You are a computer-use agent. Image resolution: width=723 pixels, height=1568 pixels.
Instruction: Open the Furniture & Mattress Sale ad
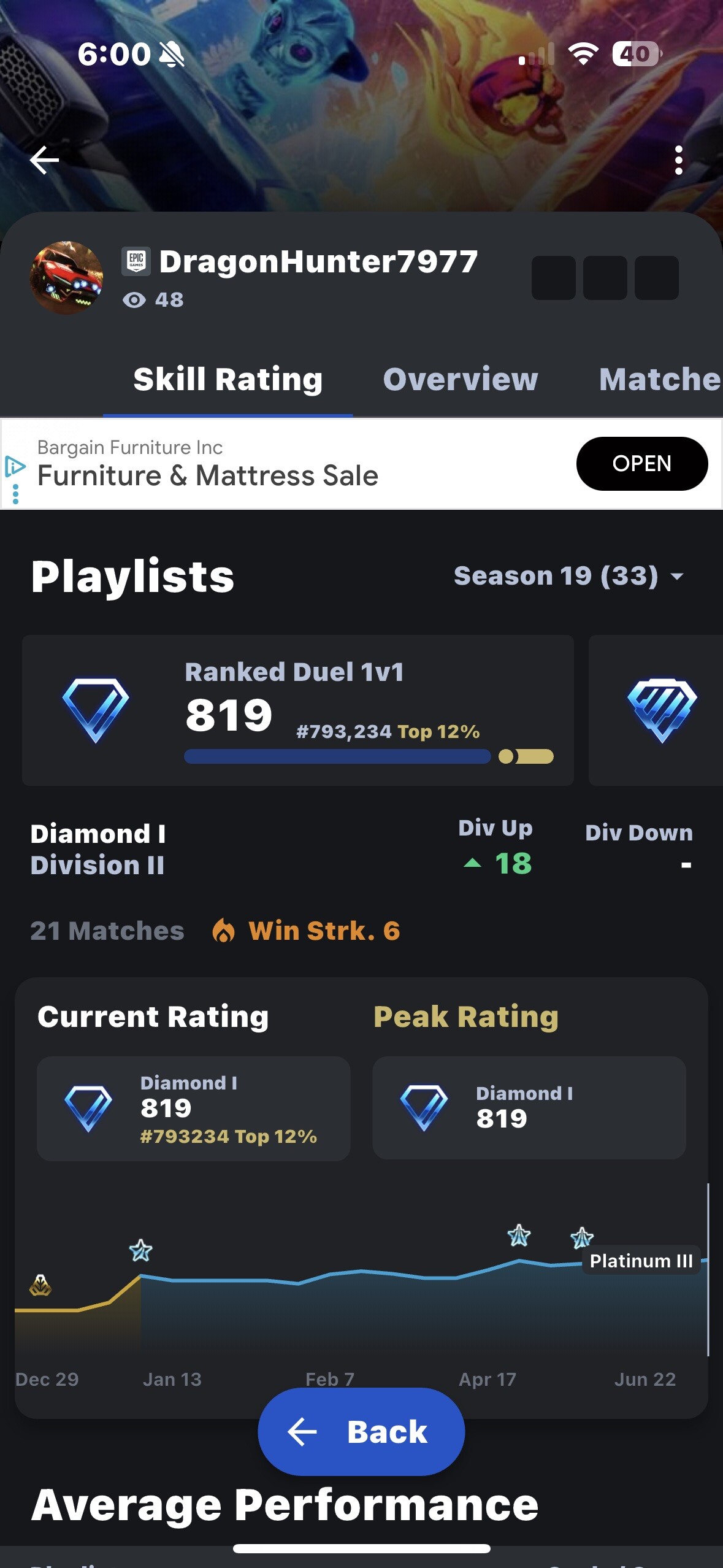tap(641, 464)
